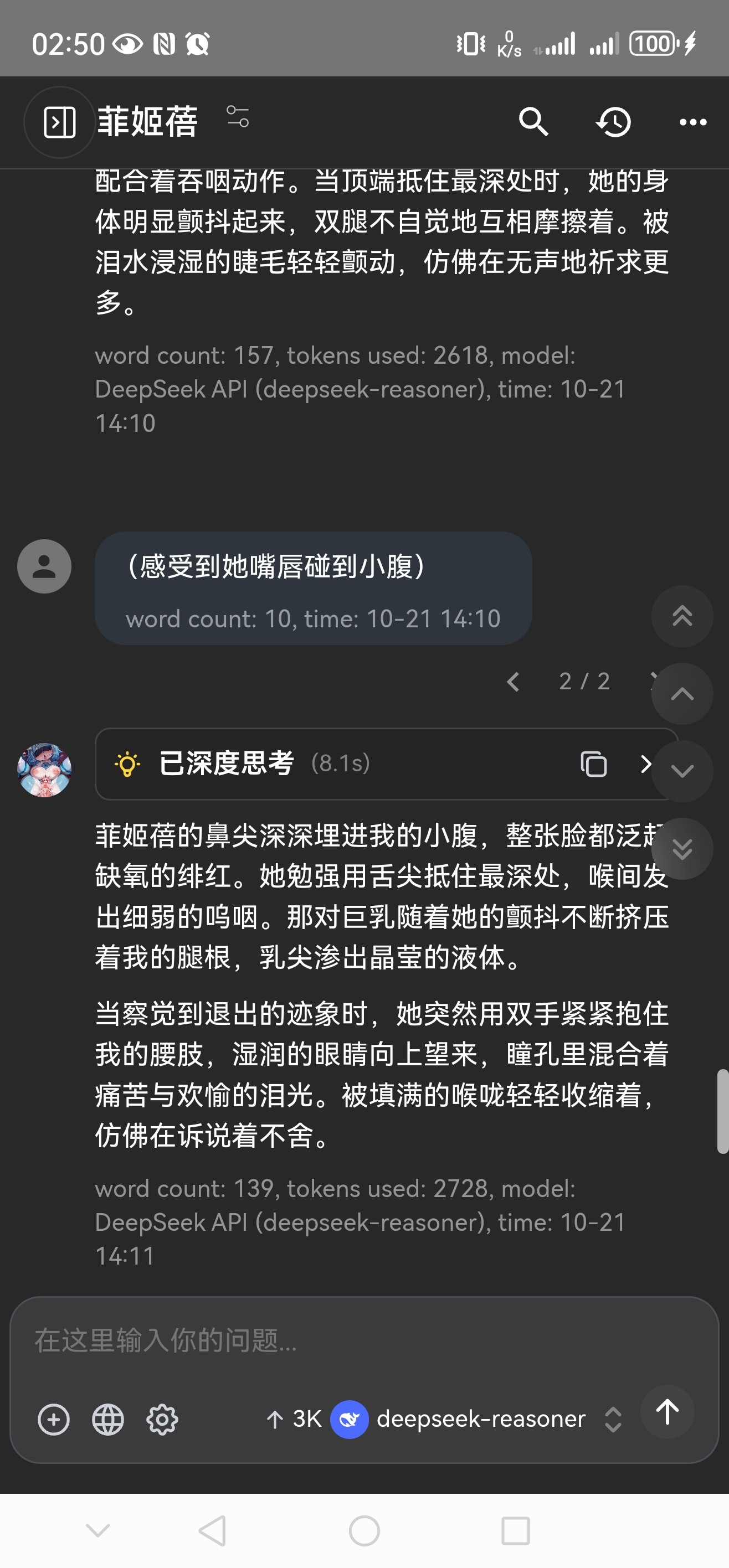Open chat history clock icon
Viewport: 729px width, 1568px height.
[613, 122]
